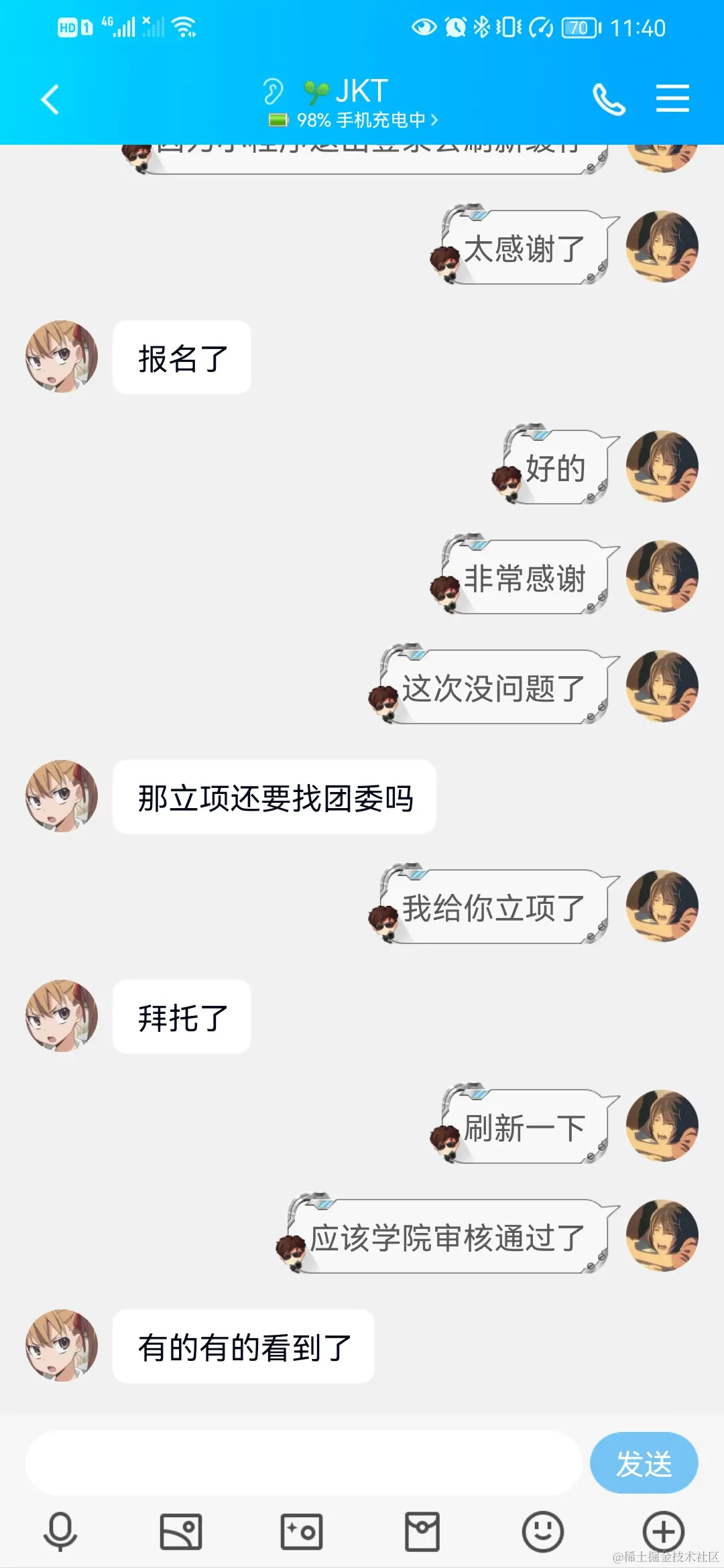Open the camera to take a photo

tap(302, 1532)
